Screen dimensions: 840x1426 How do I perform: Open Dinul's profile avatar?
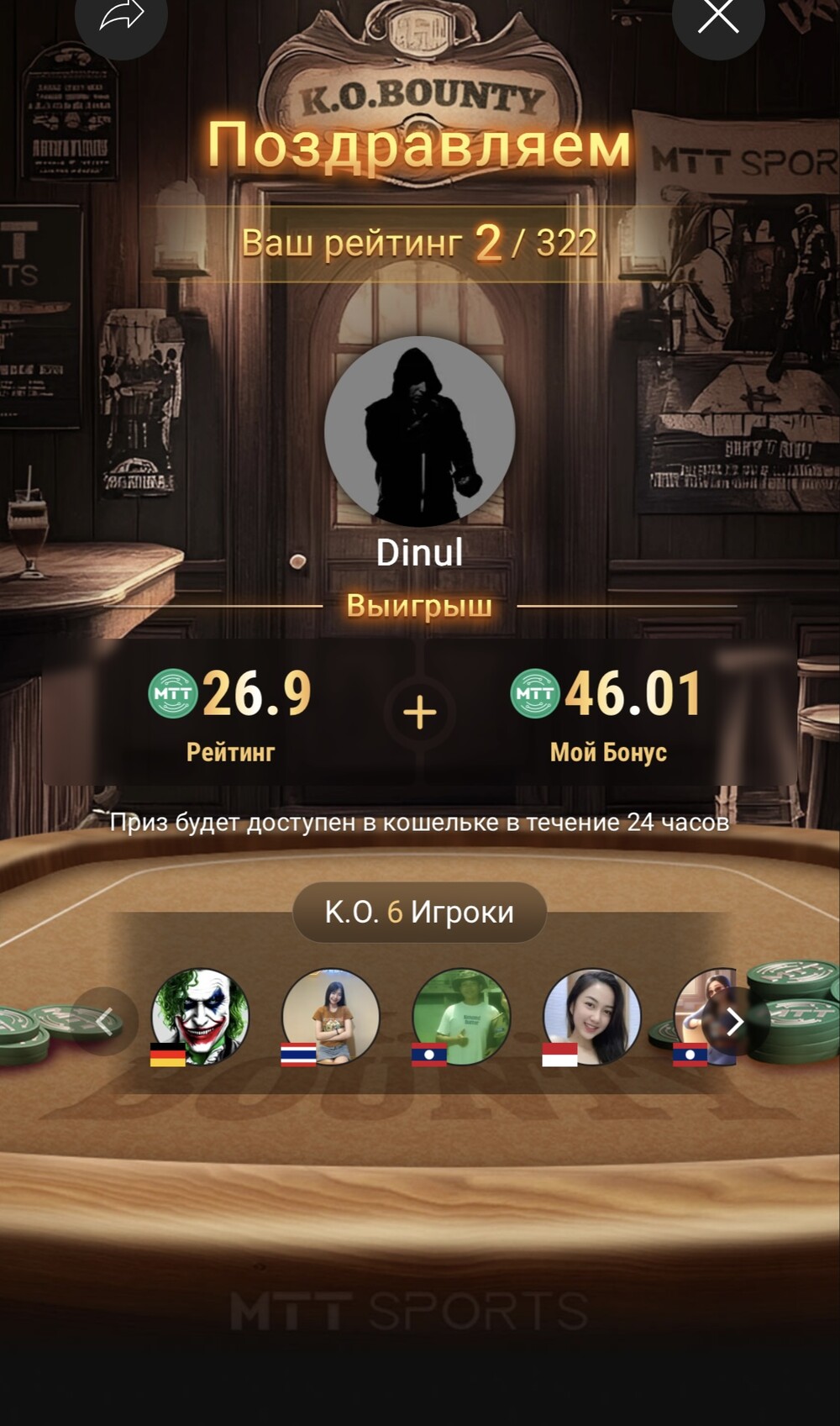(x=419, y=431)
